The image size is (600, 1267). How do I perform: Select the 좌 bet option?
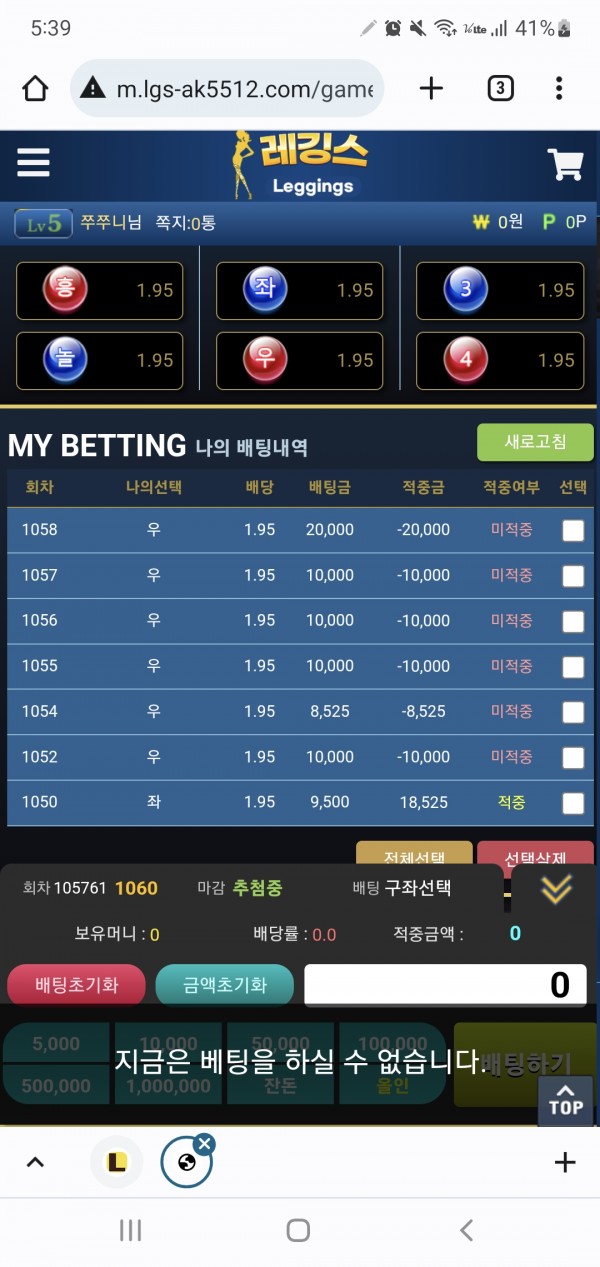(x=300, y=290)
